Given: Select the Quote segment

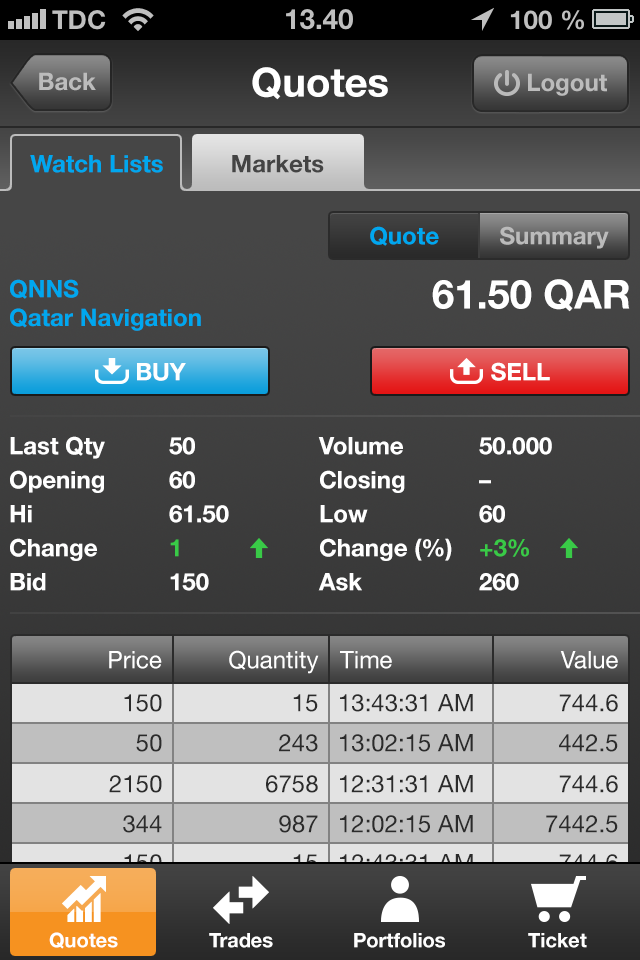Looking at the screenshot, I should point(404,236).
